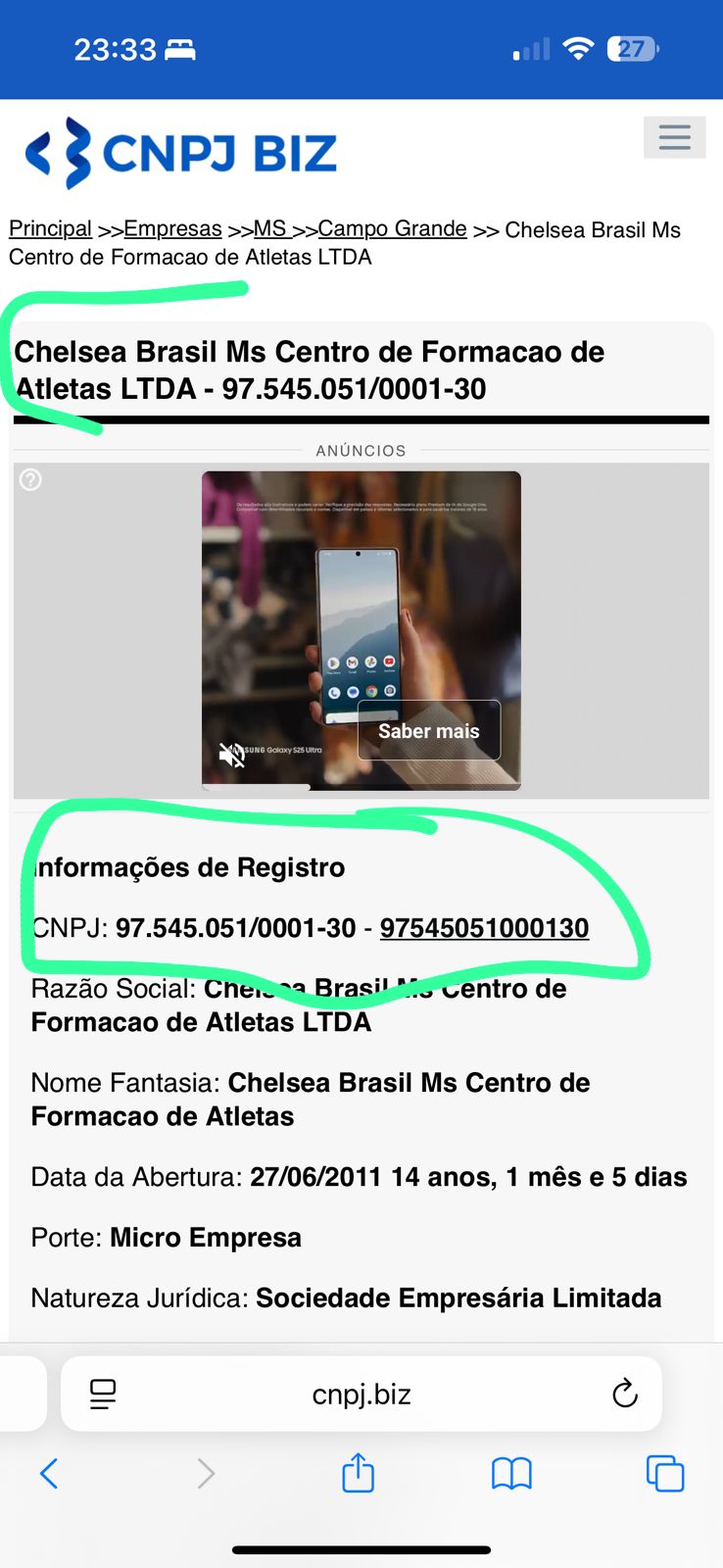Go to the Principal breadcrumb link
Viewport: 723px width, 1568px height.
pyautogui.click(x=50, y=228)
